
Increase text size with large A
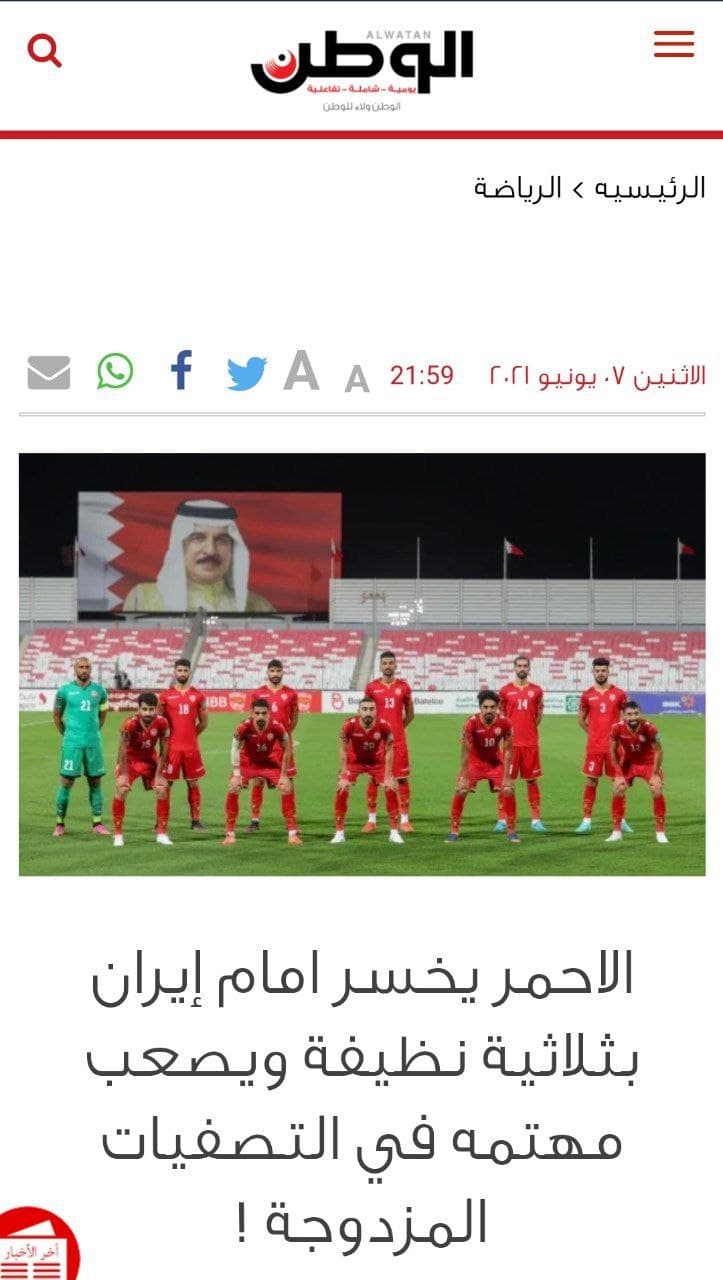coord(301,371)
